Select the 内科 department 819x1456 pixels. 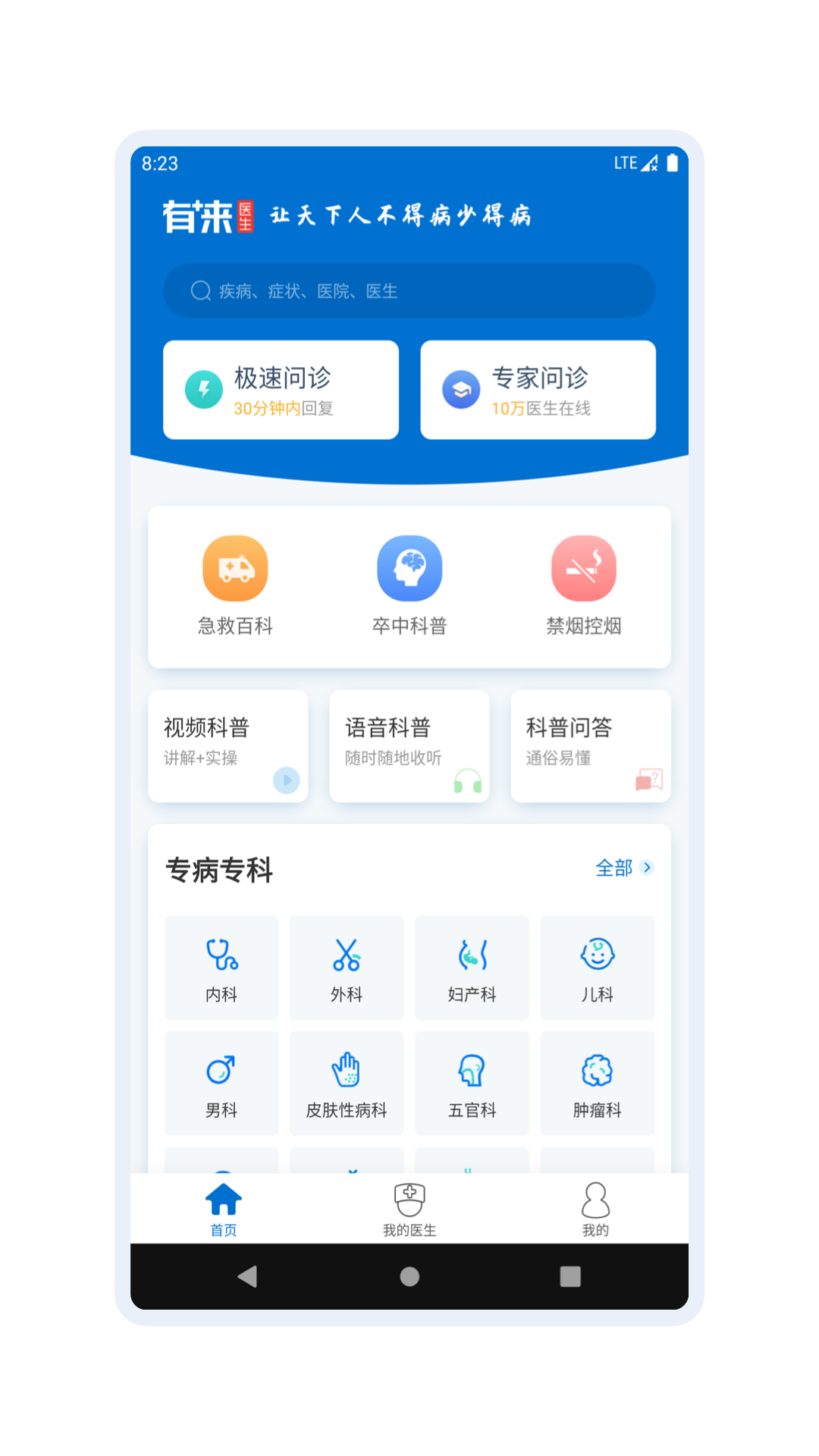(221, 968)
